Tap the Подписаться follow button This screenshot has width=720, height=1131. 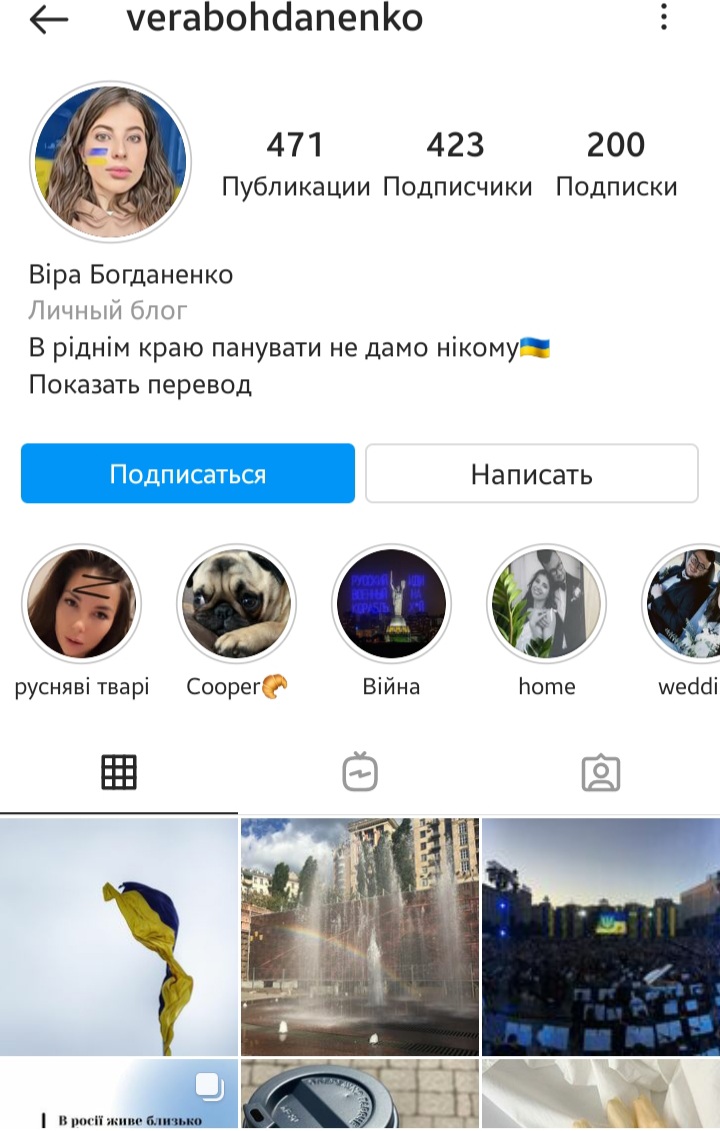point(188,473)
